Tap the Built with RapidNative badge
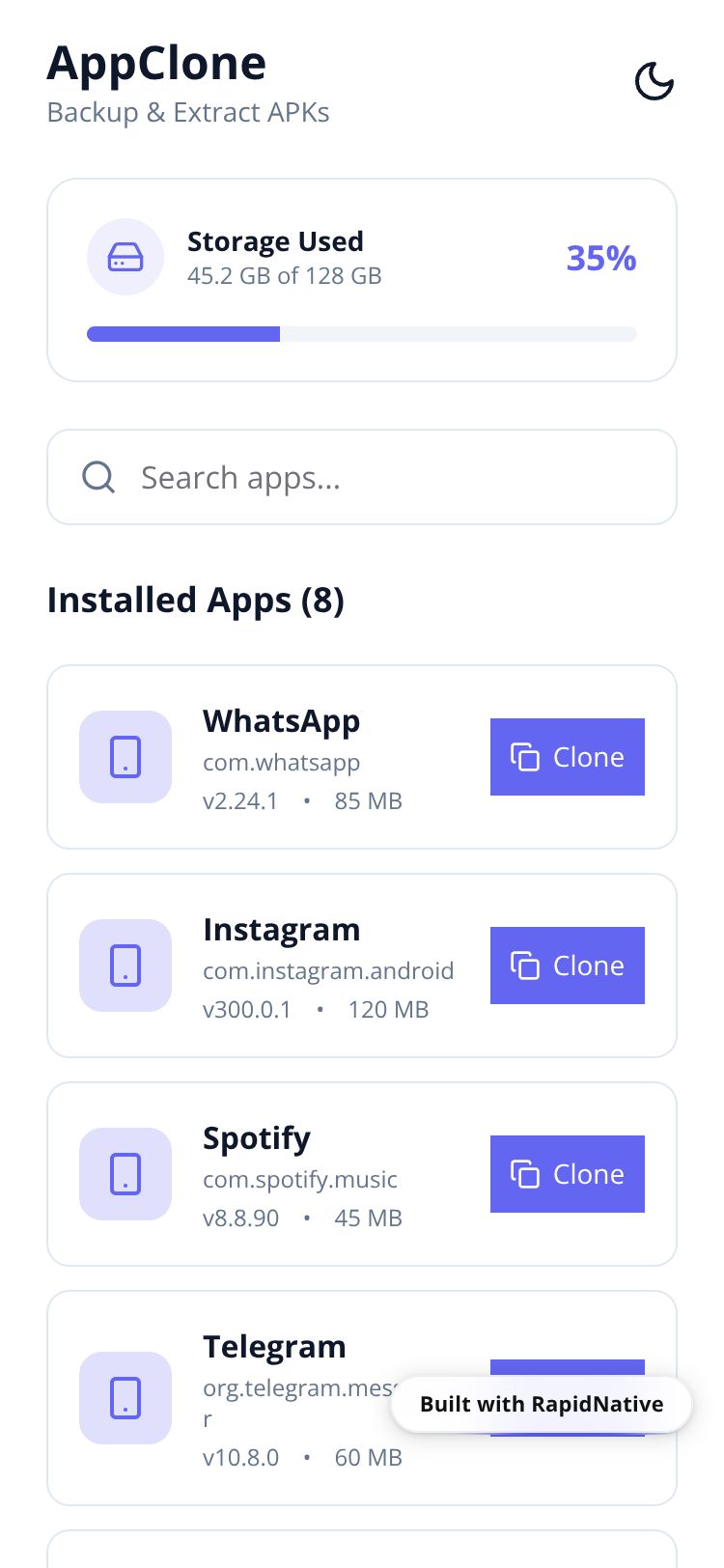Viewport: 724px width, 1568px height. [x=541, y=1404]
